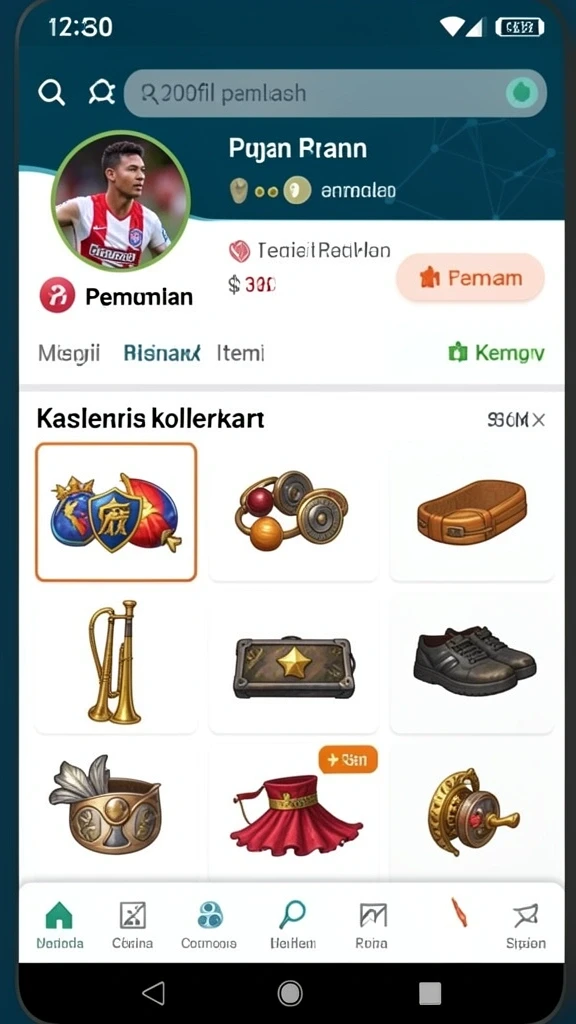Select the shield and crests item tile

click(x=116, y=512)
